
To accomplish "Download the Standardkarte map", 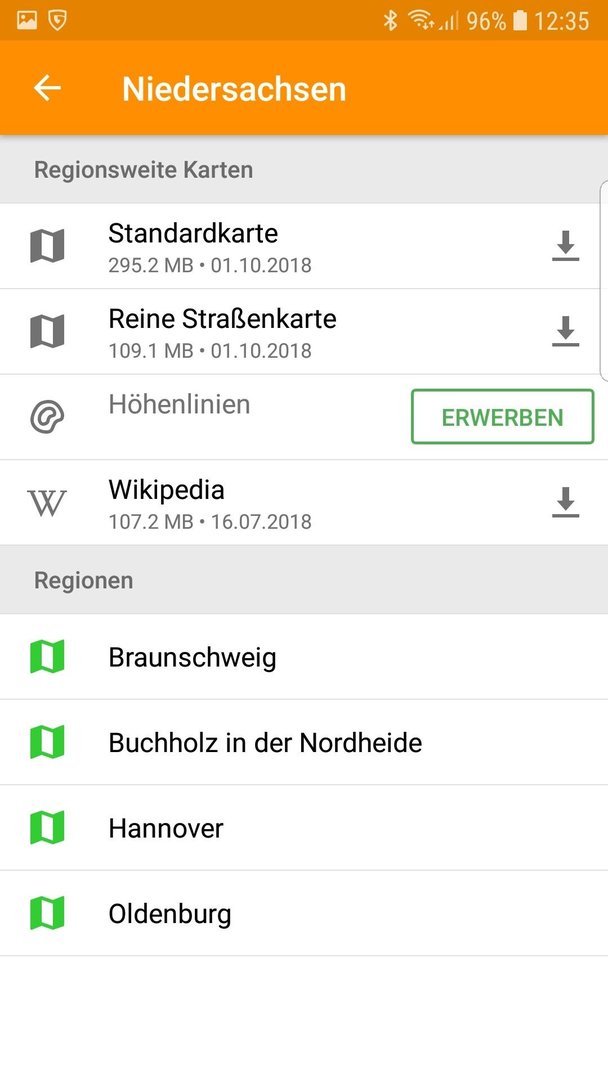I will click(x=565, y=246).
